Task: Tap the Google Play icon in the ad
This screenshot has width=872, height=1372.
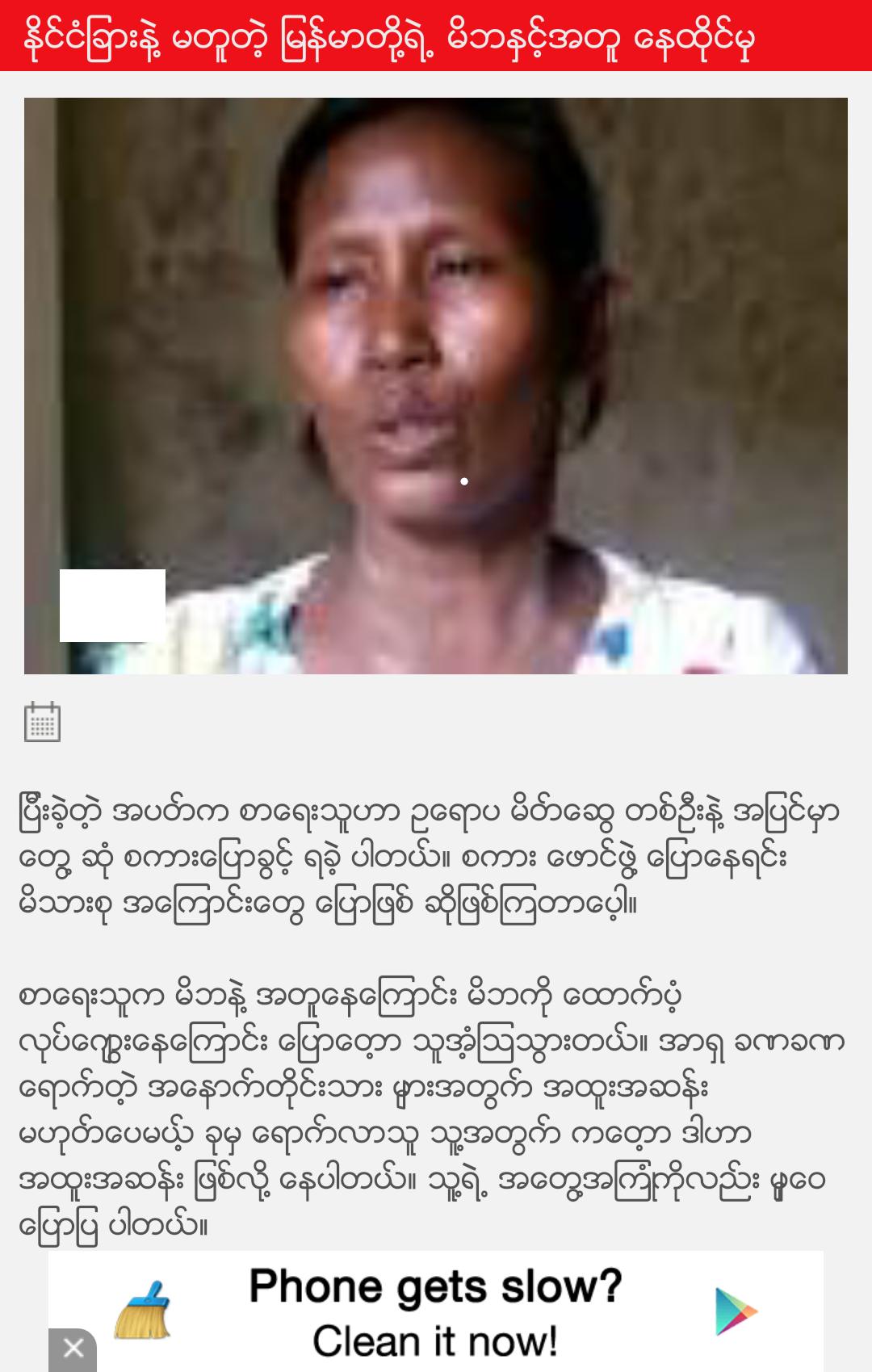Action: [x=735, y=1312]
